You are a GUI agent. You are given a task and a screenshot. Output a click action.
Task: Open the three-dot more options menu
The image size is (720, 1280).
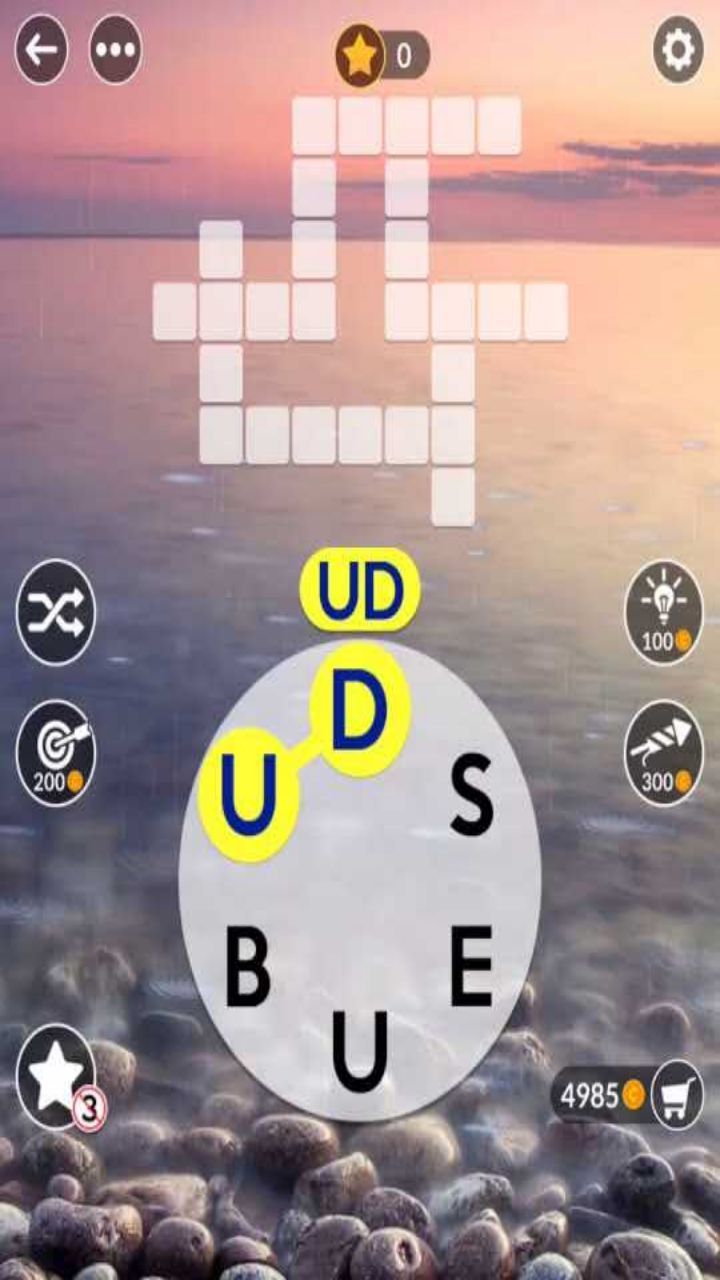pos(115,49)
